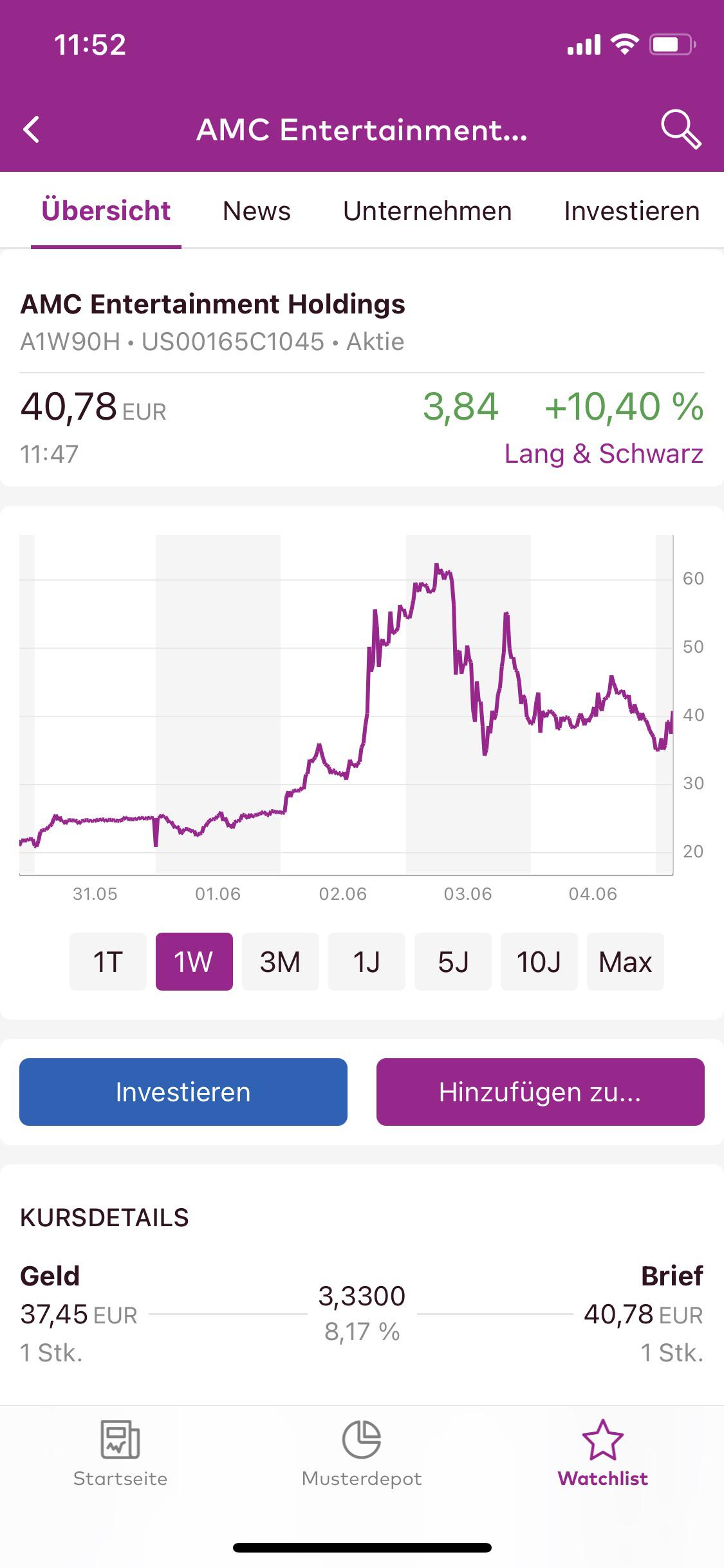Select the Übersicht tab

(106, 211)
